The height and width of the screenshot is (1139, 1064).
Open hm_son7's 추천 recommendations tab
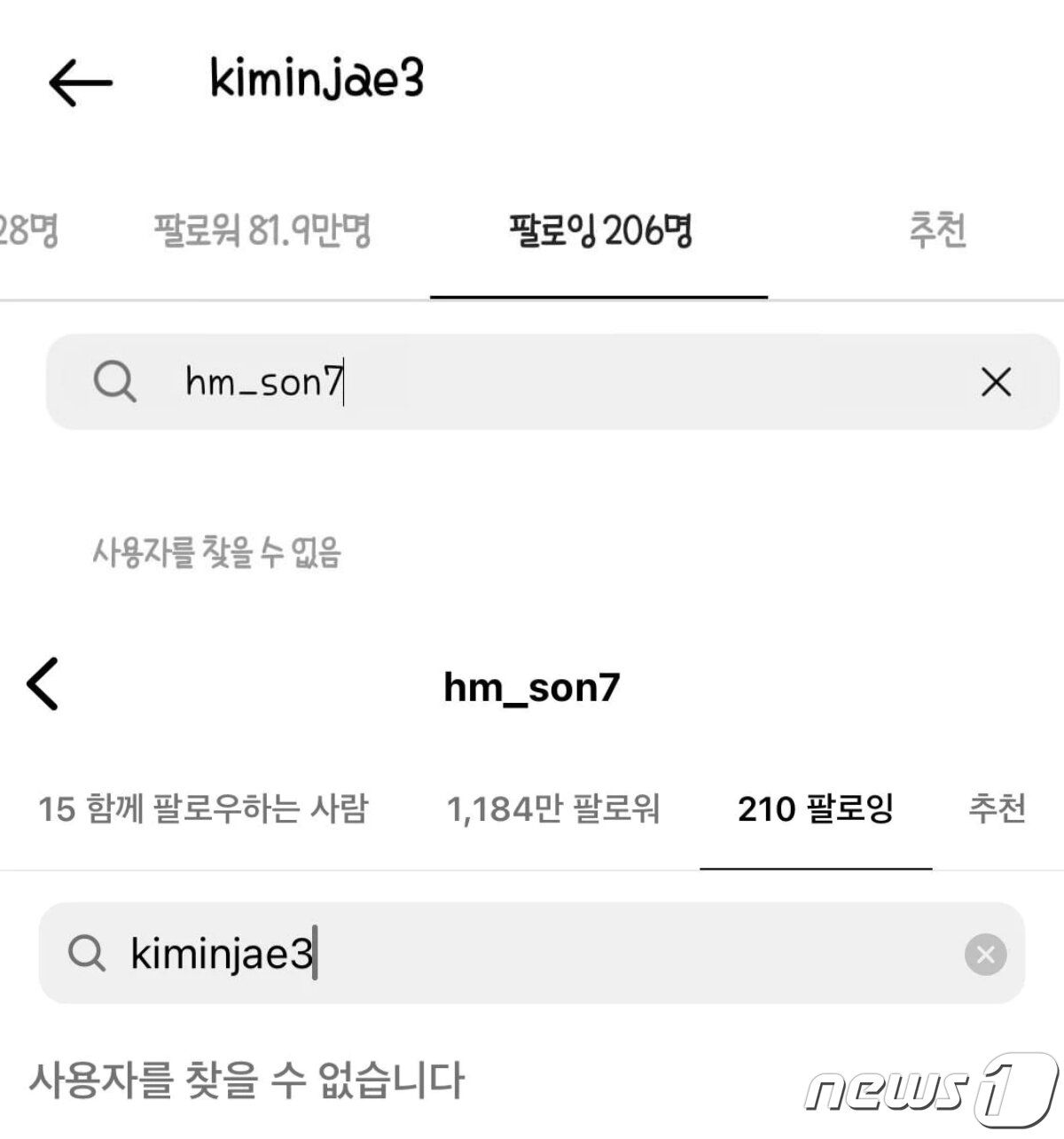click(997, 809)
